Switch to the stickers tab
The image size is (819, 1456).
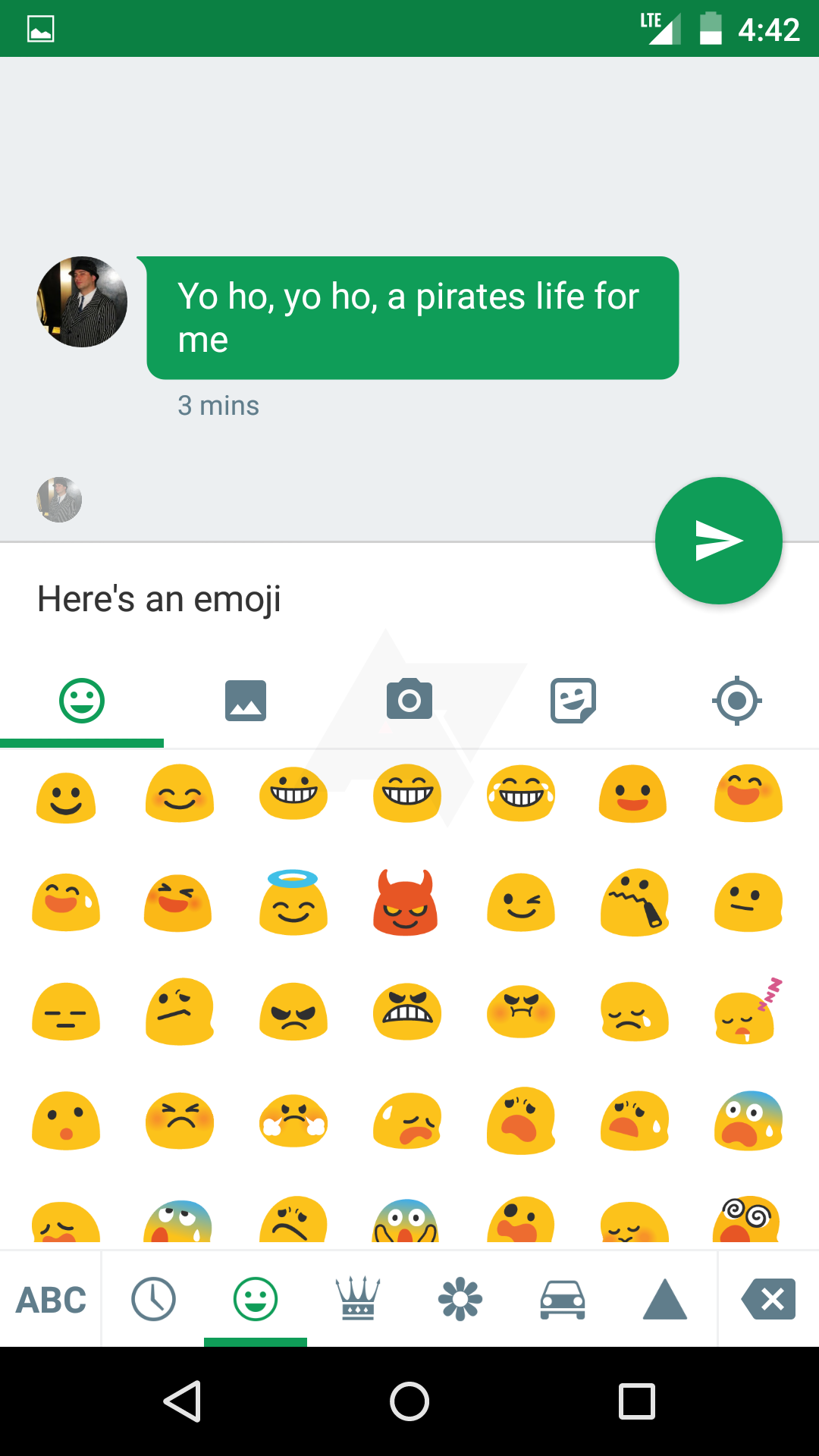coord(573,701)
